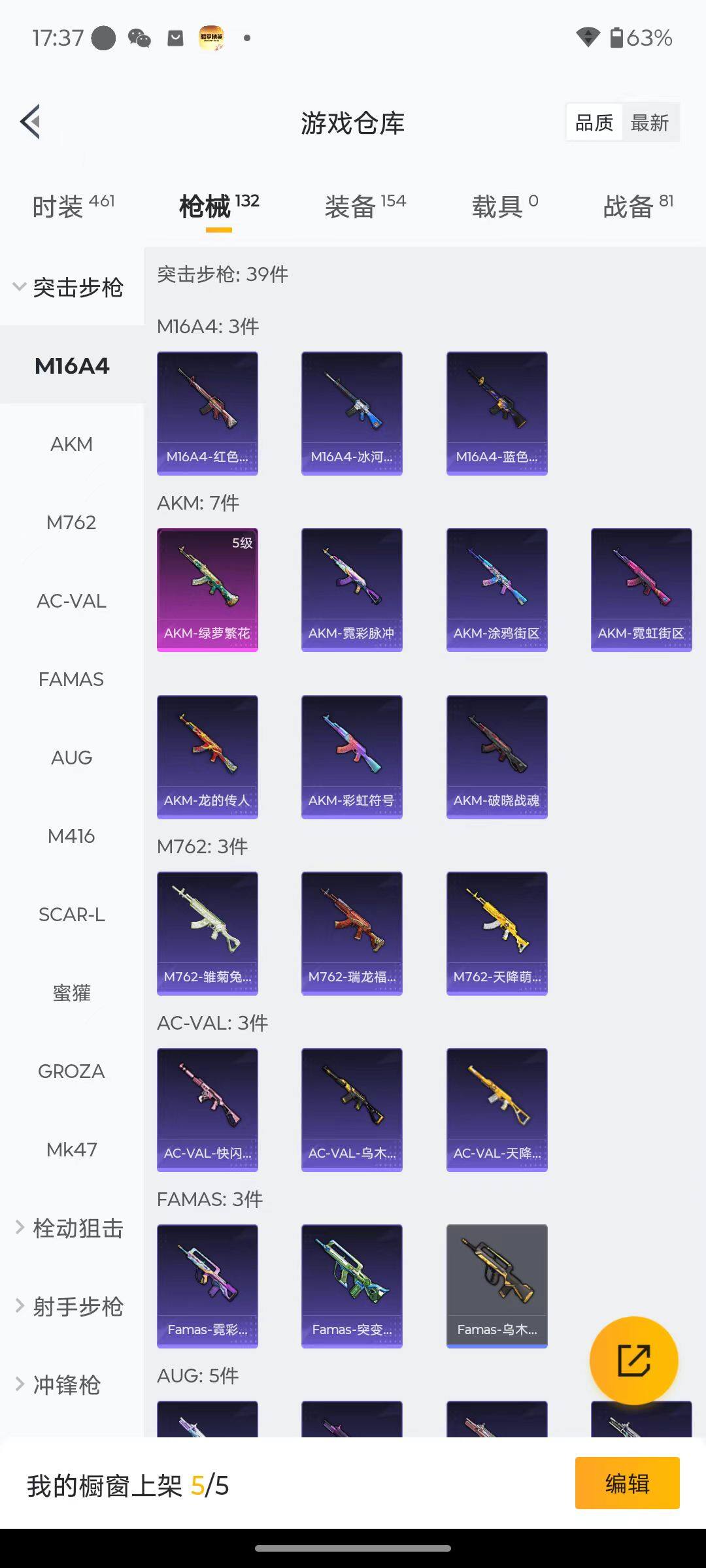Open the 战备 tab
This screenshot has width=706, height=1568.
tap(637, 206)
